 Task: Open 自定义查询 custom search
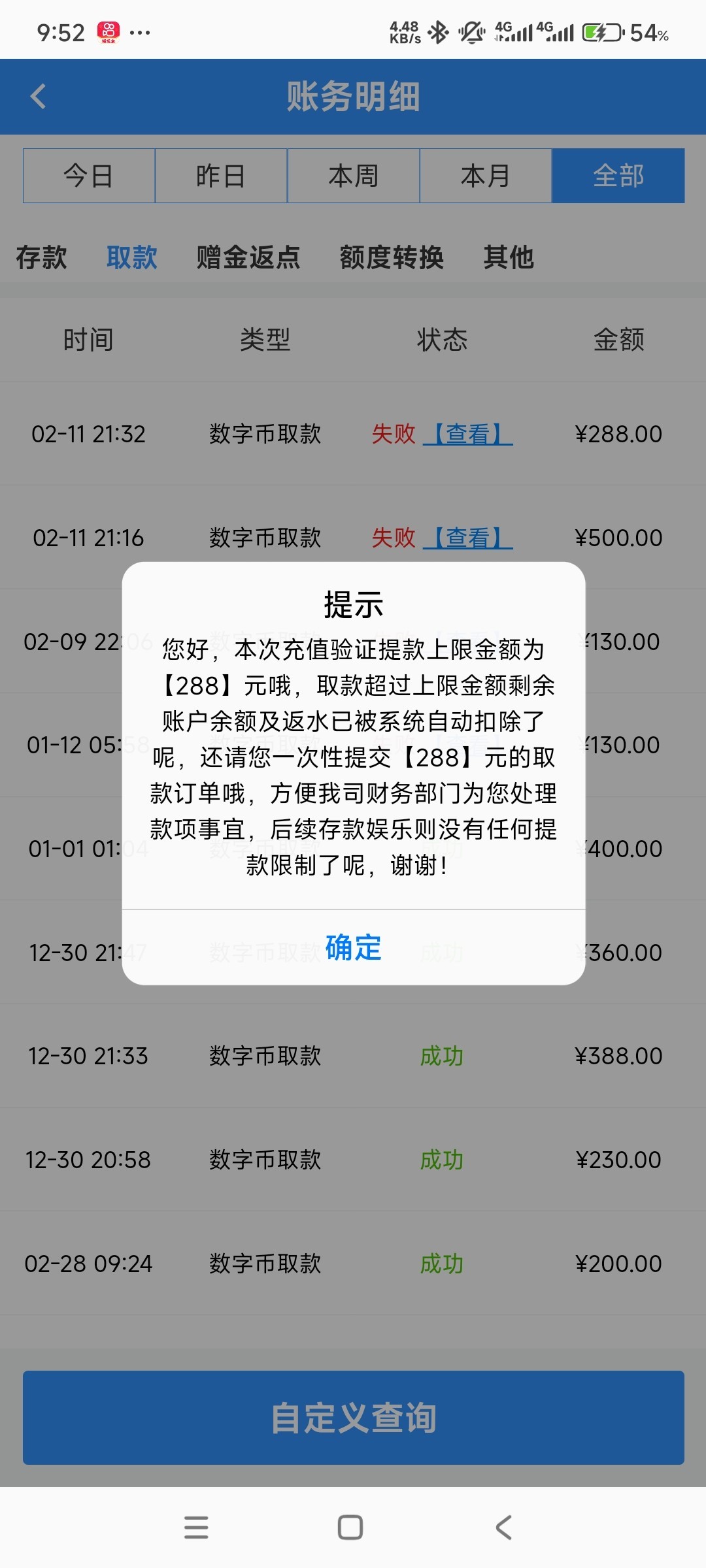[x=354, y=1418]
